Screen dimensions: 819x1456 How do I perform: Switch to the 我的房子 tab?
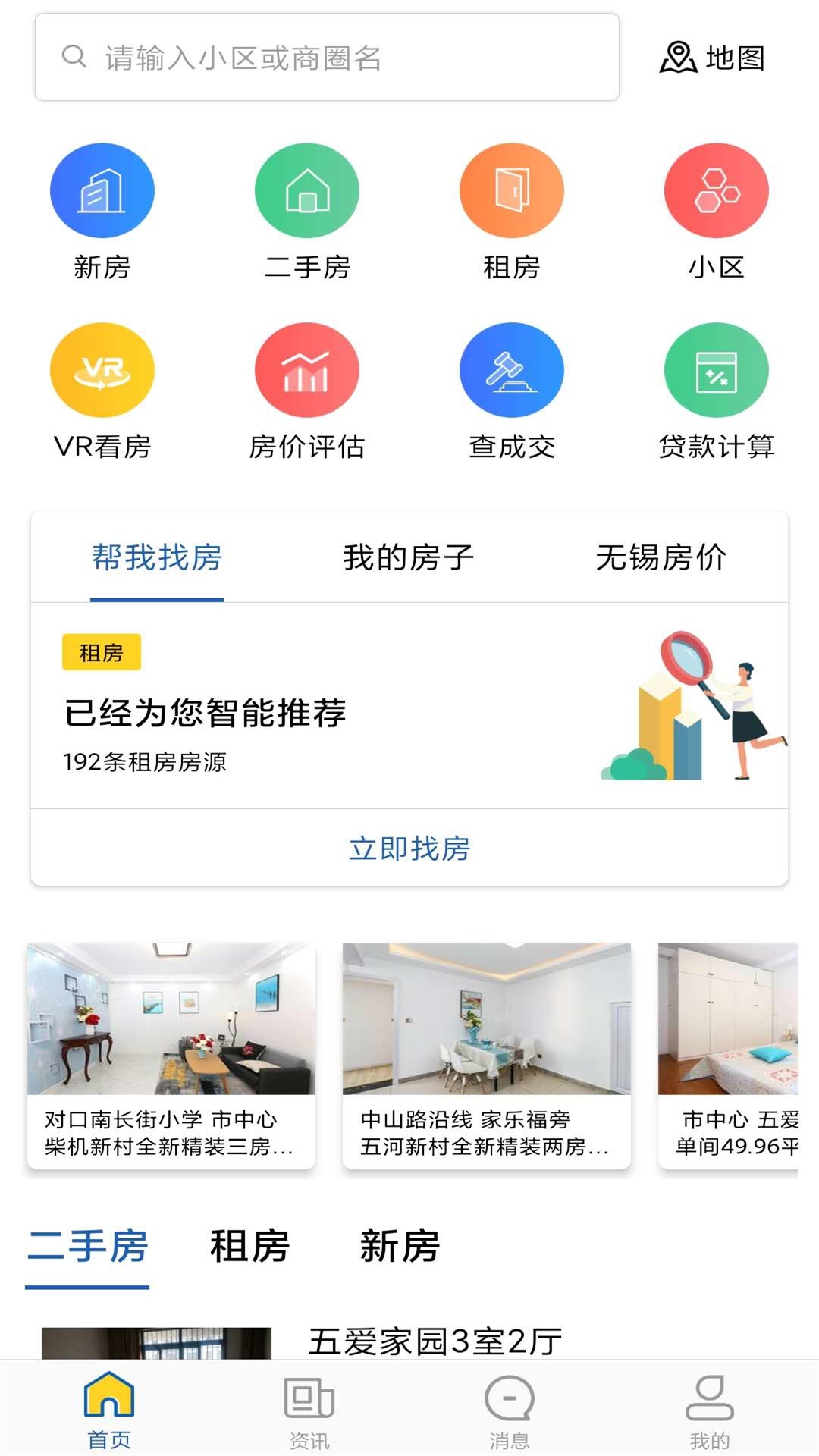[x=408, y=557]
